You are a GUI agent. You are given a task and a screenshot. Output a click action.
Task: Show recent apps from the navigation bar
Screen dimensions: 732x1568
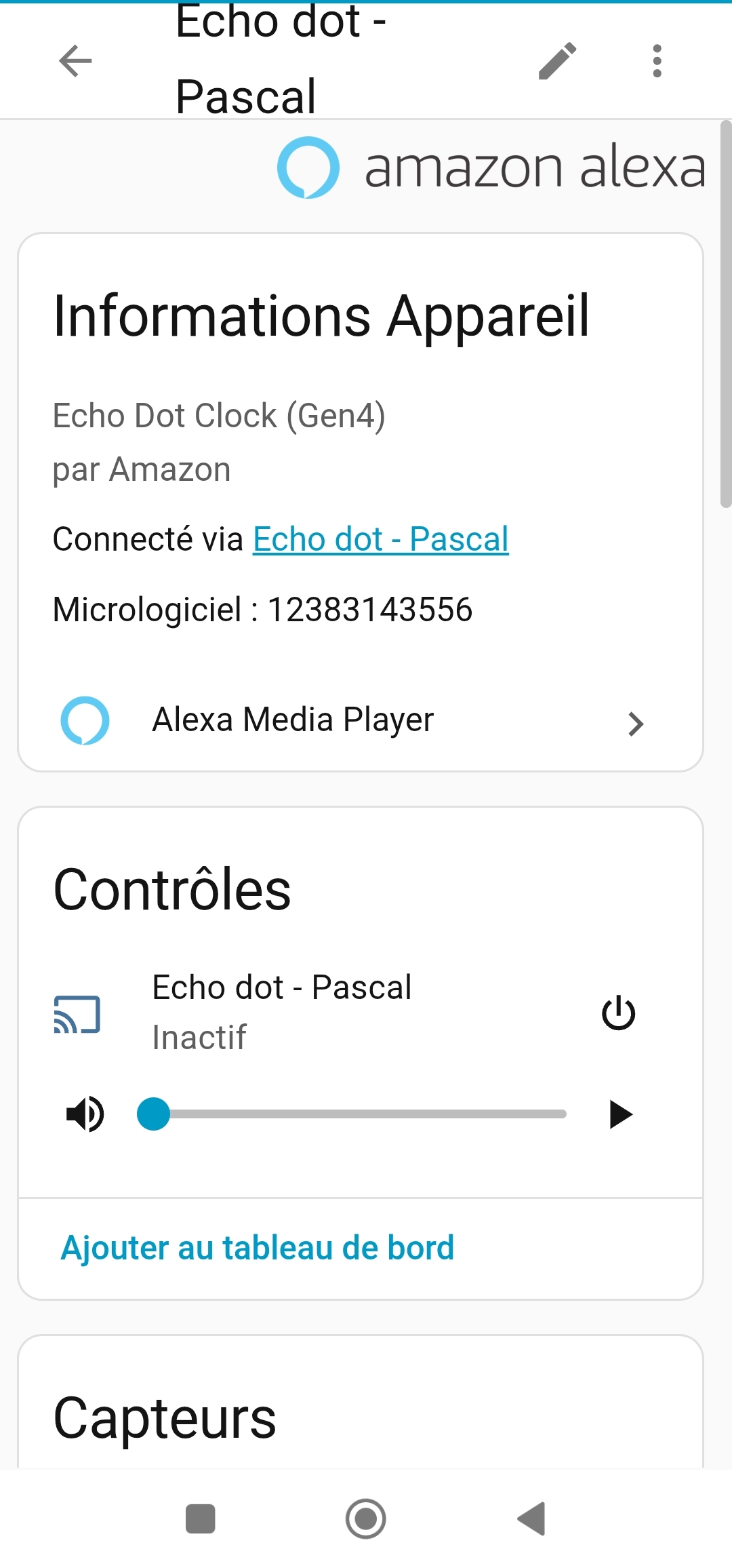click(201, 1519)
